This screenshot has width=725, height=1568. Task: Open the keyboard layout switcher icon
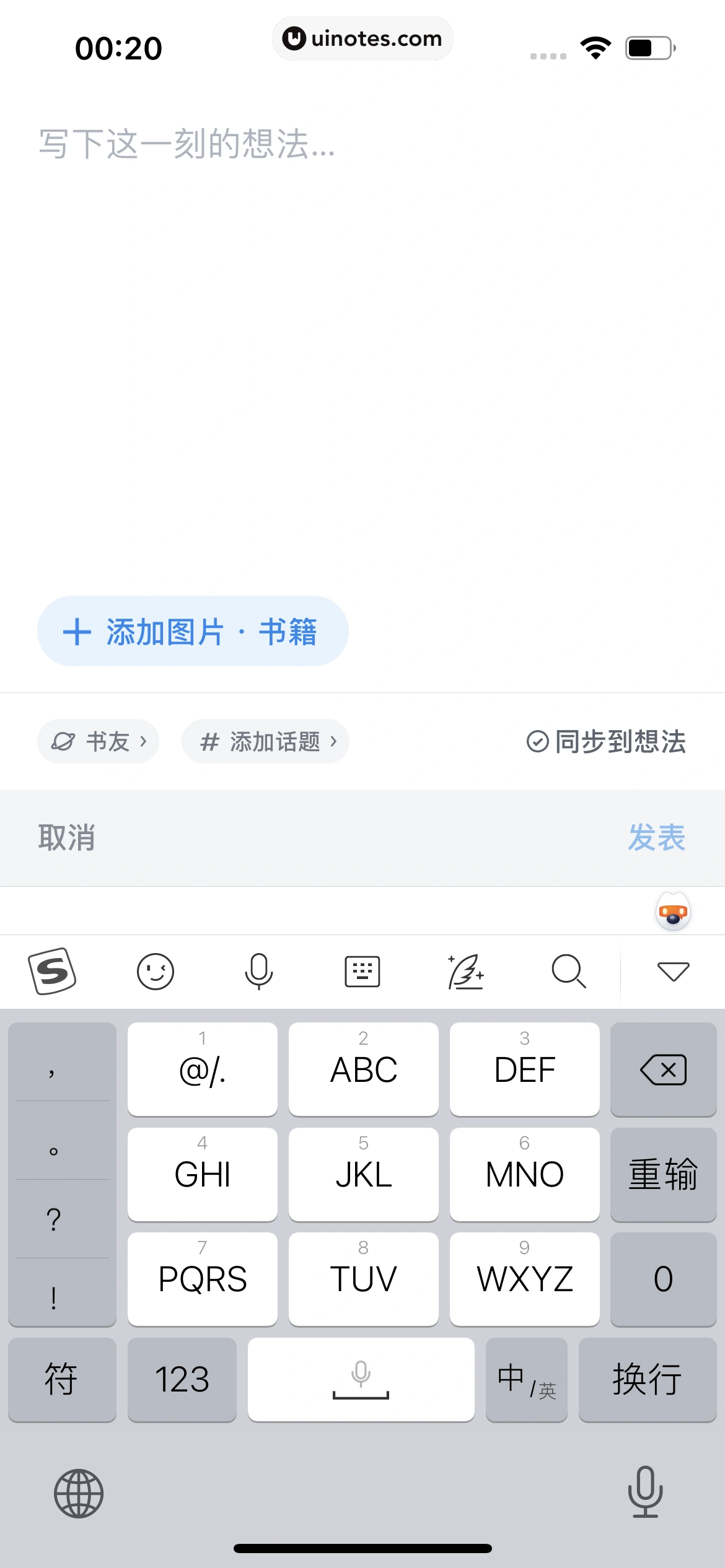coord(362,971)
